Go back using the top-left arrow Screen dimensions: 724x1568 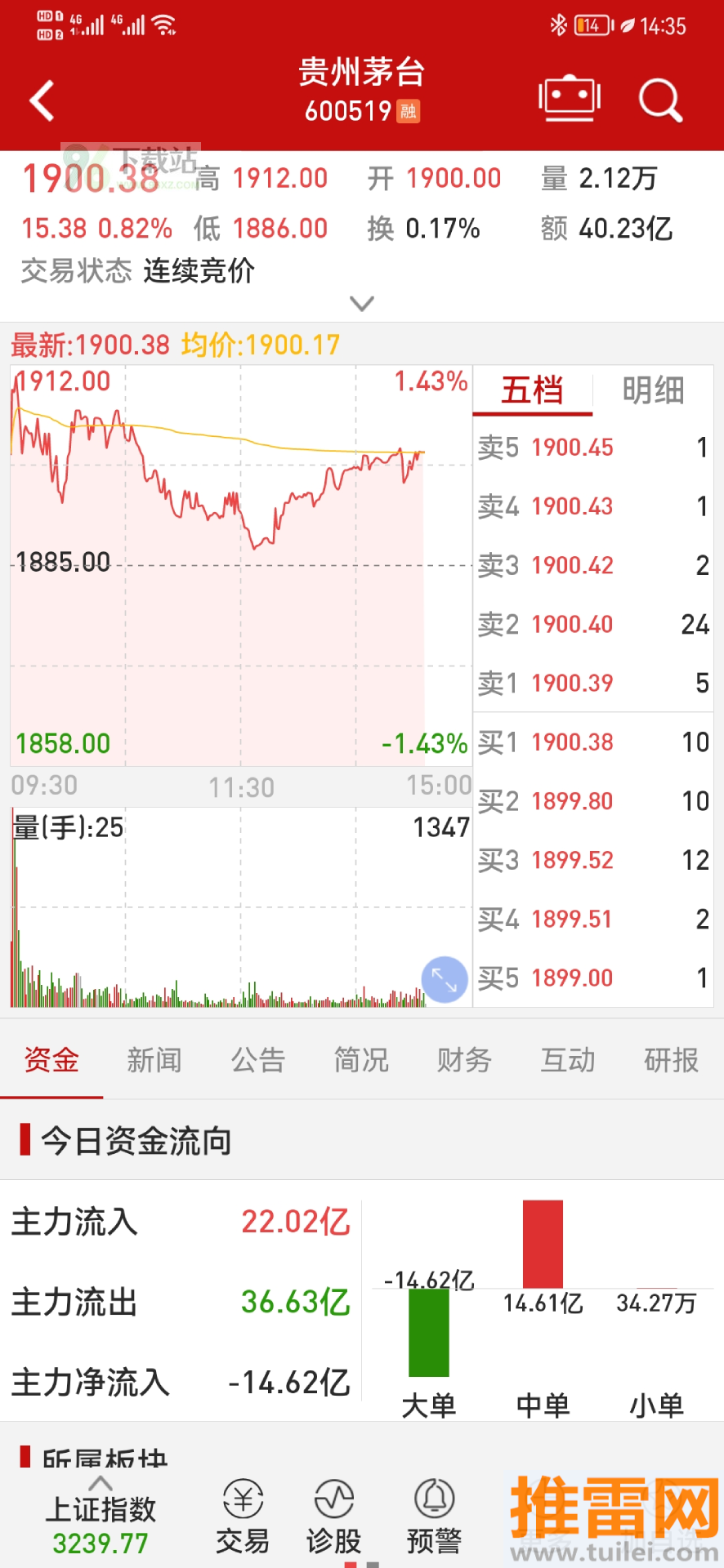[x=42, y=100]
